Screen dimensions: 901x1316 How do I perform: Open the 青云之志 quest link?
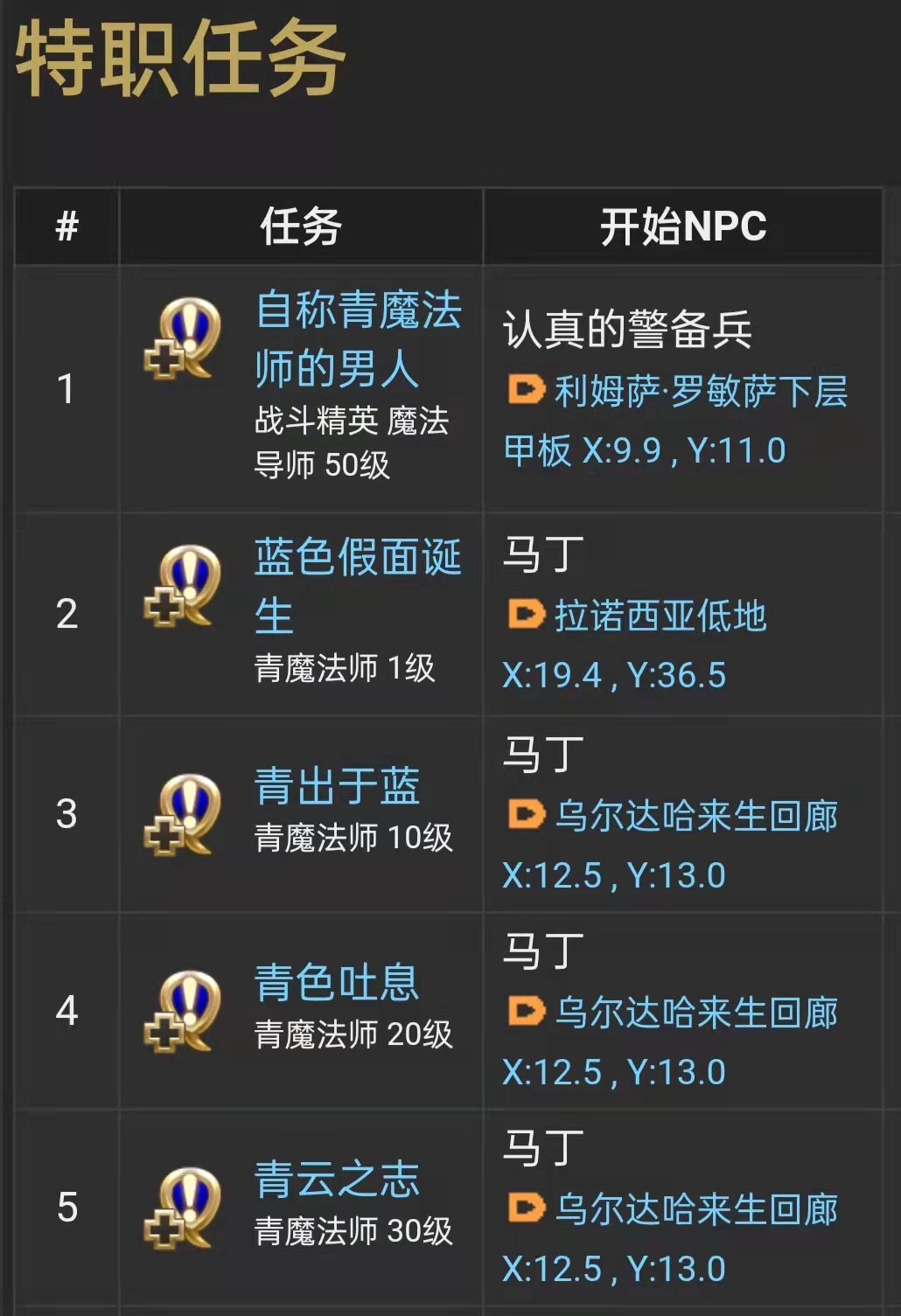click(x=337, y=1180)
